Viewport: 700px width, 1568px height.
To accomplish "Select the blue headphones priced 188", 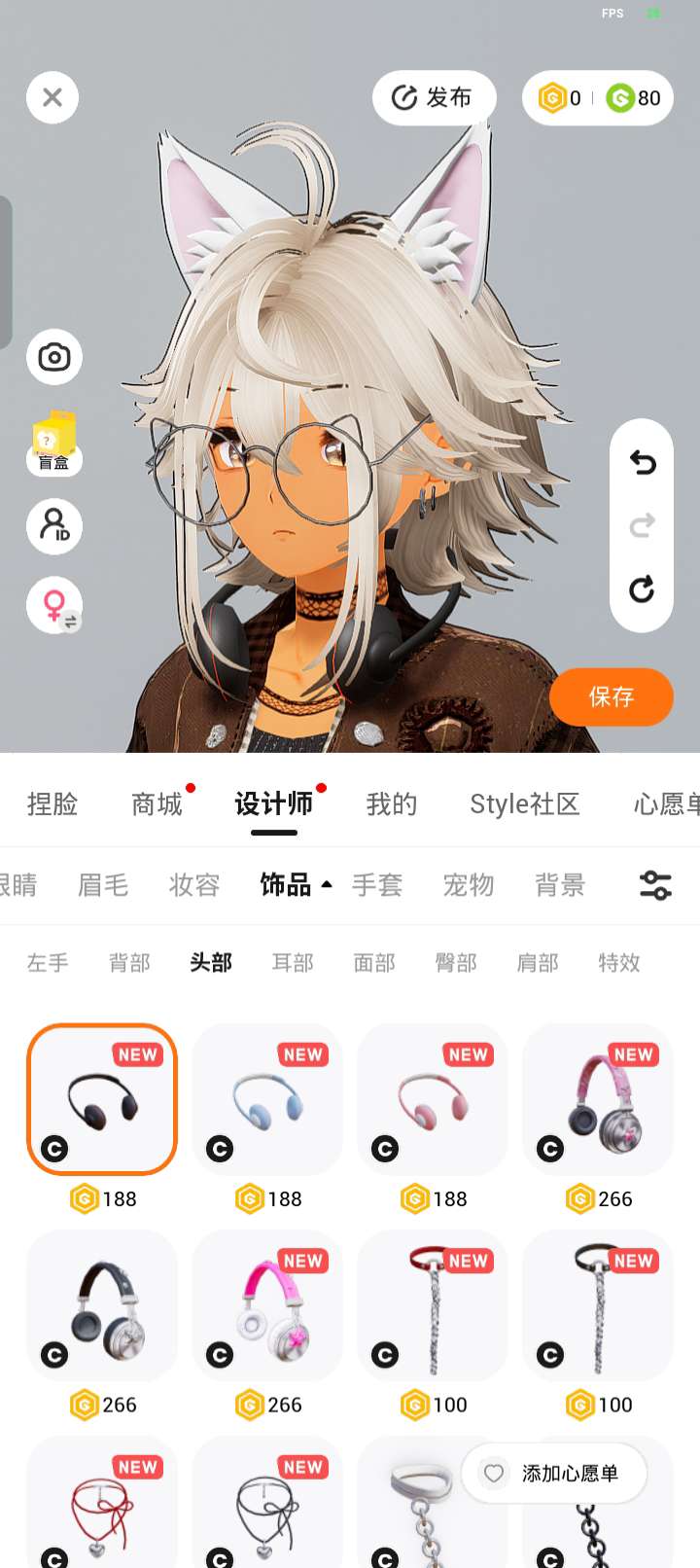I will (x=267, y=1099).
